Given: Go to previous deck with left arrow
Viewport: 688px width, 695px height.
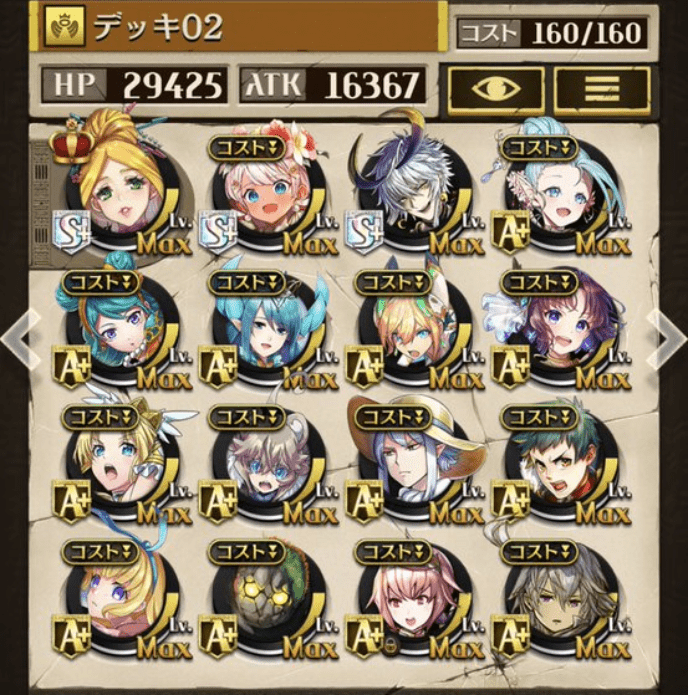Looking at the screenshot, I should 18,340.
